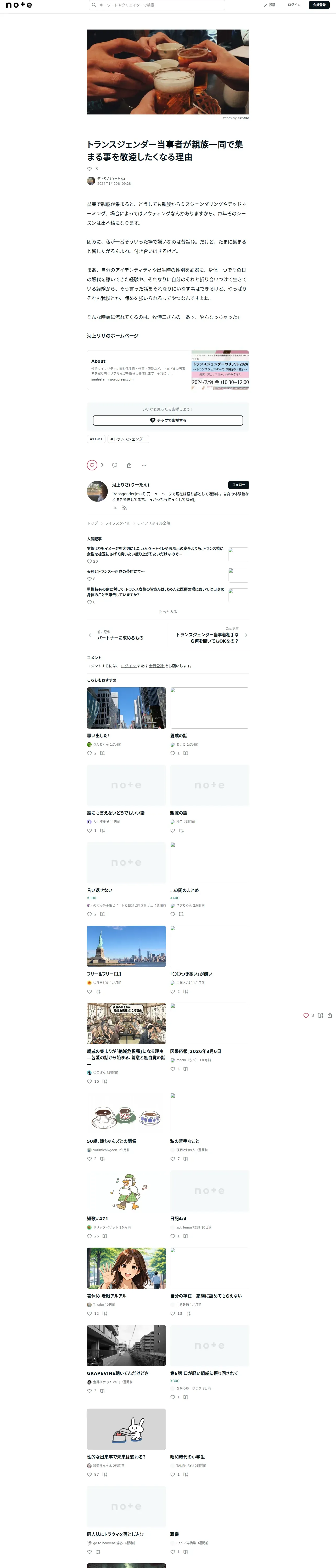The image size is (336, 1568).
Task: Open the comment bubble icon
Action: [114, 465]
